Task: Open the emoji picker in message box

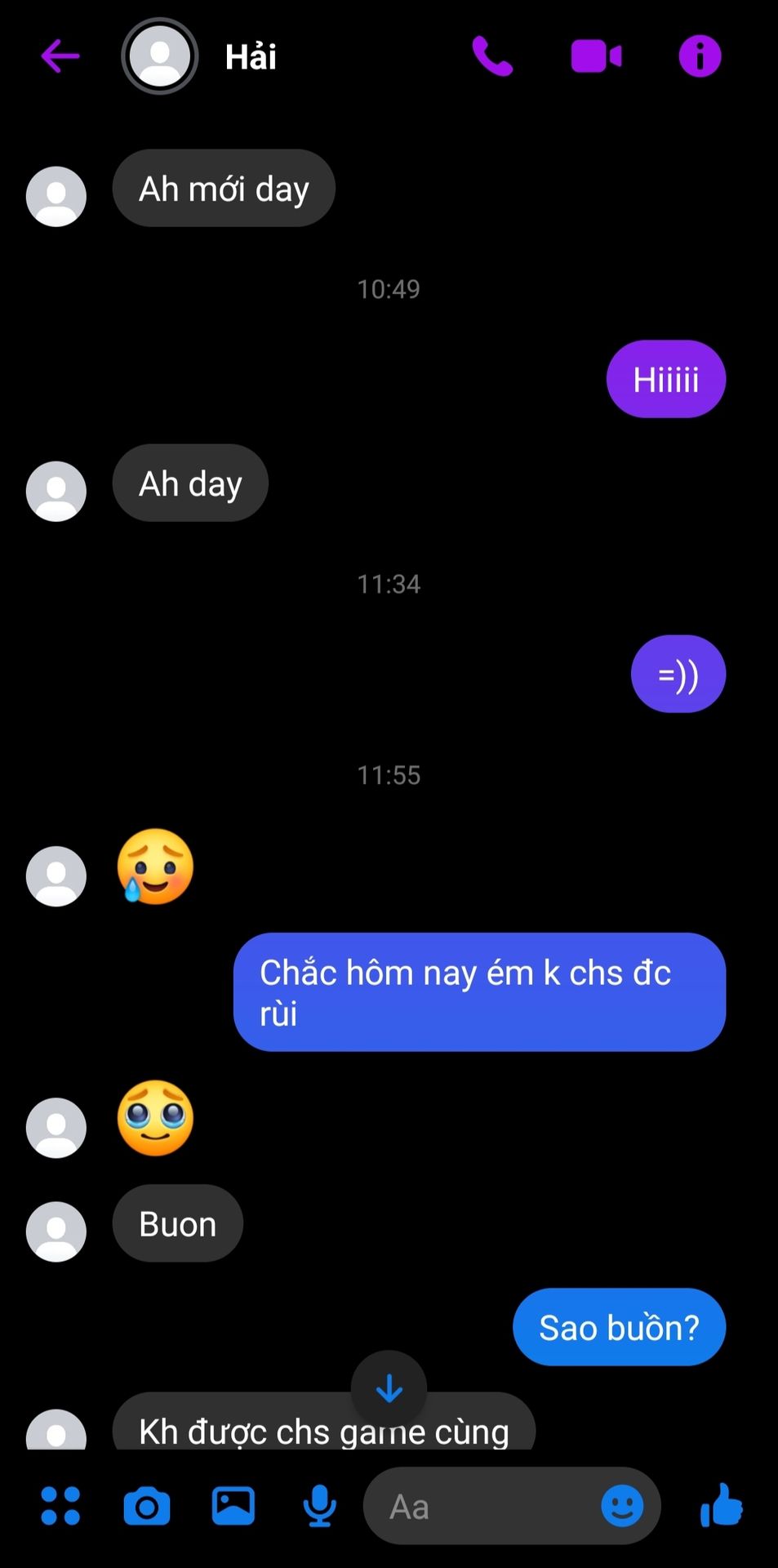Action: (x=622, y=1506)
